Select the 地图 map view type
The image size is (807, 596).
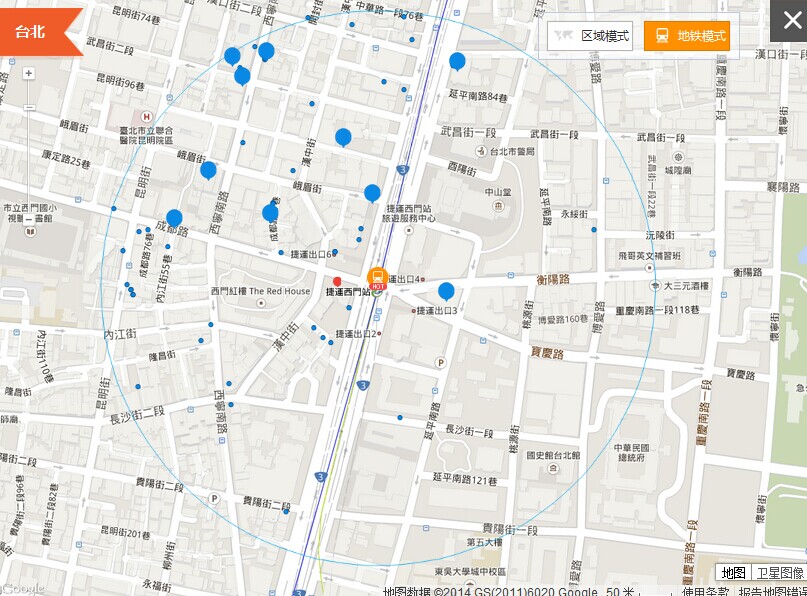[733, 573]
